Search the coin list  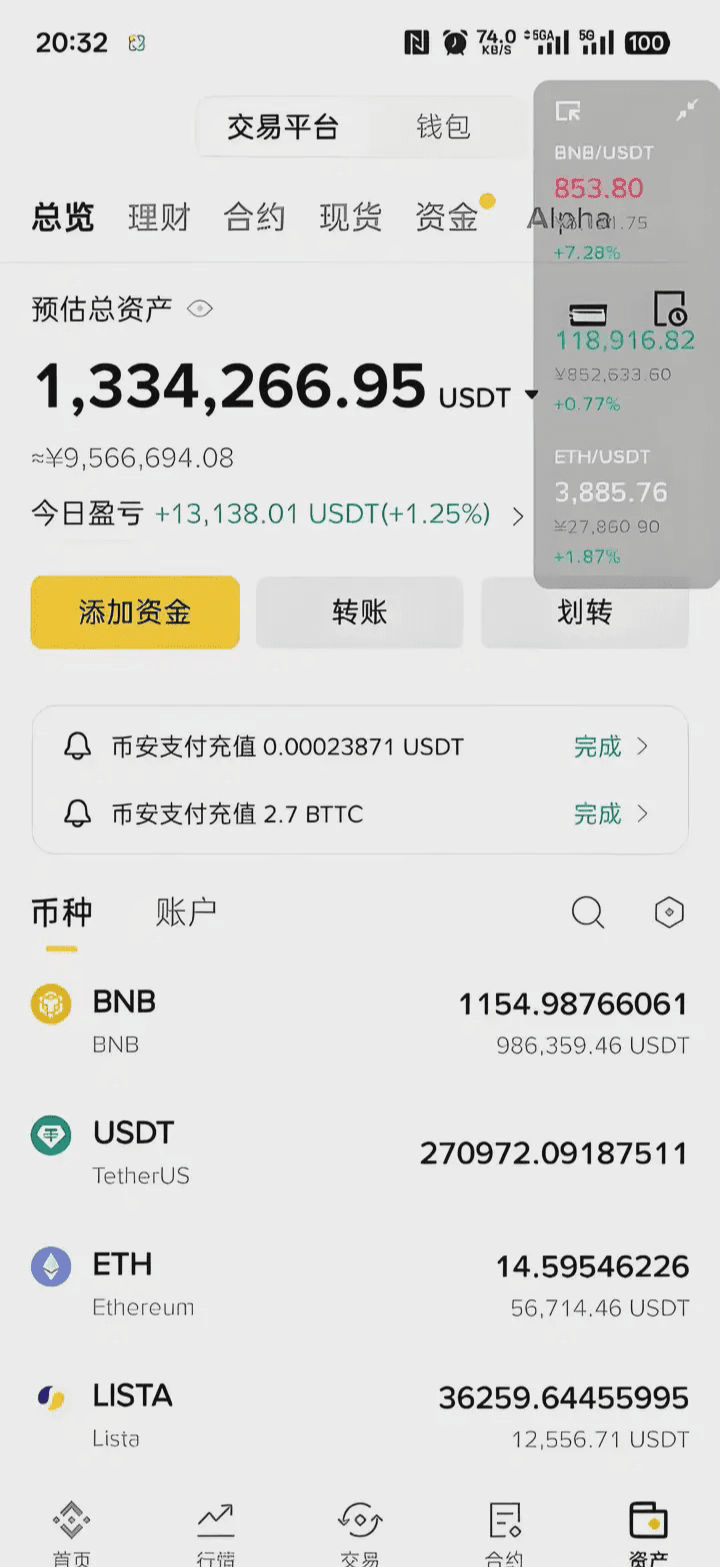(587, 912)
